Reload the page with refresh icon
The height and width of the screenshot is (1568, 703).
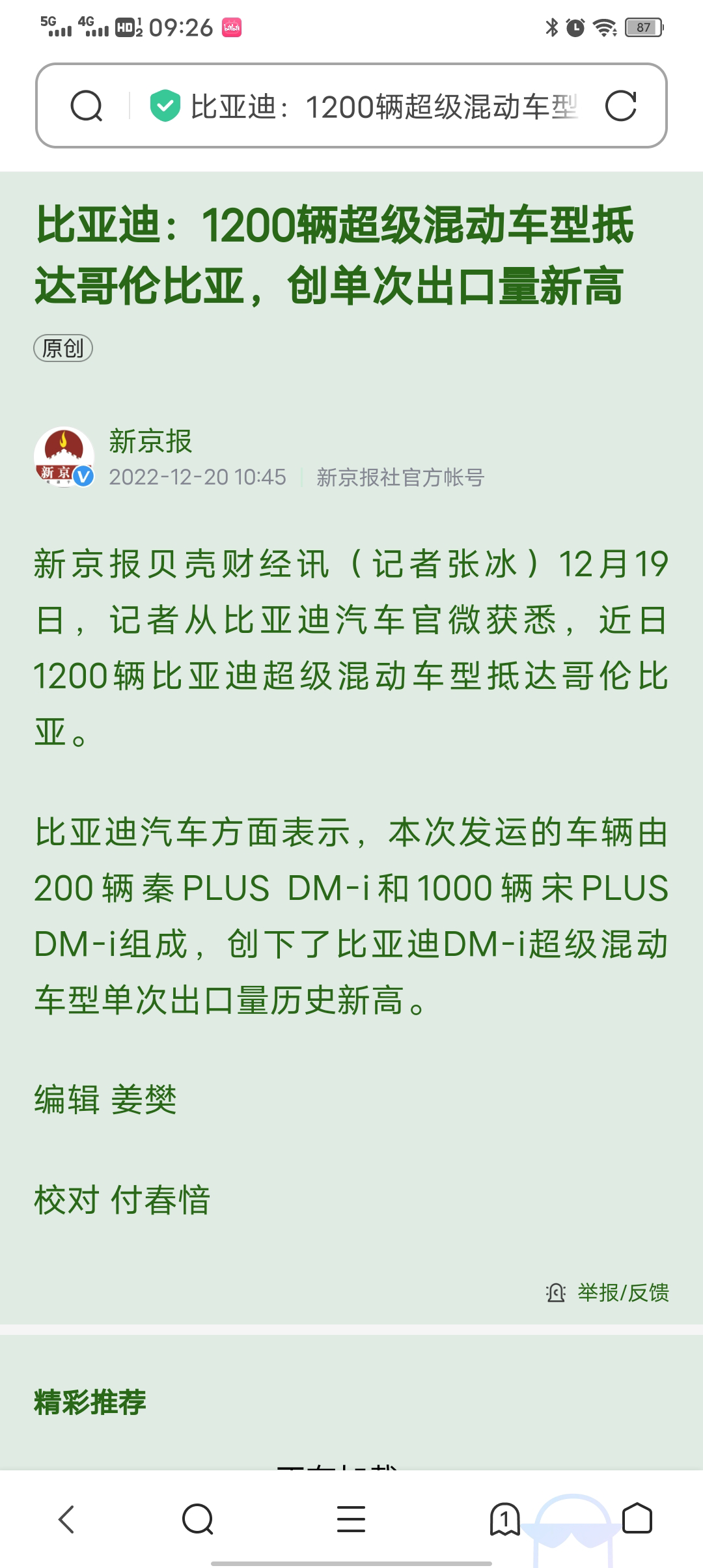pyautogui.click(x=620, y=106)
